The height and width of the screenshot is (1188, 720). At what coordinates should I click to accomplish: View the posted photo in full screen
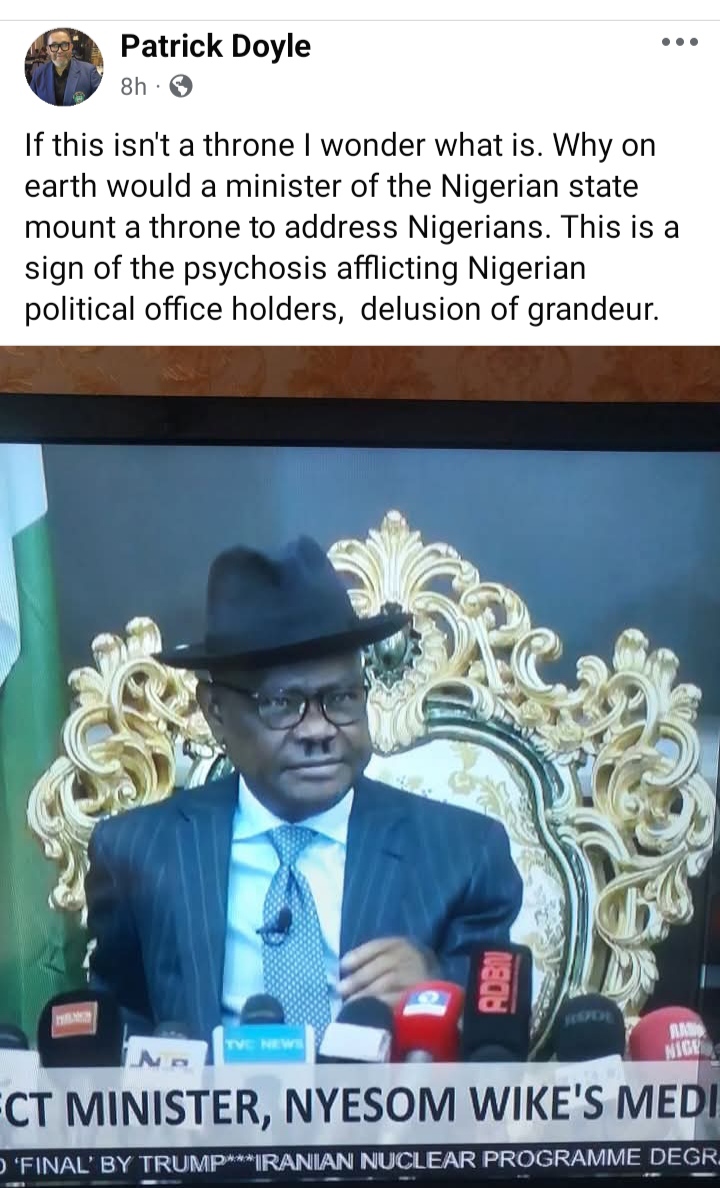(360, 765)
